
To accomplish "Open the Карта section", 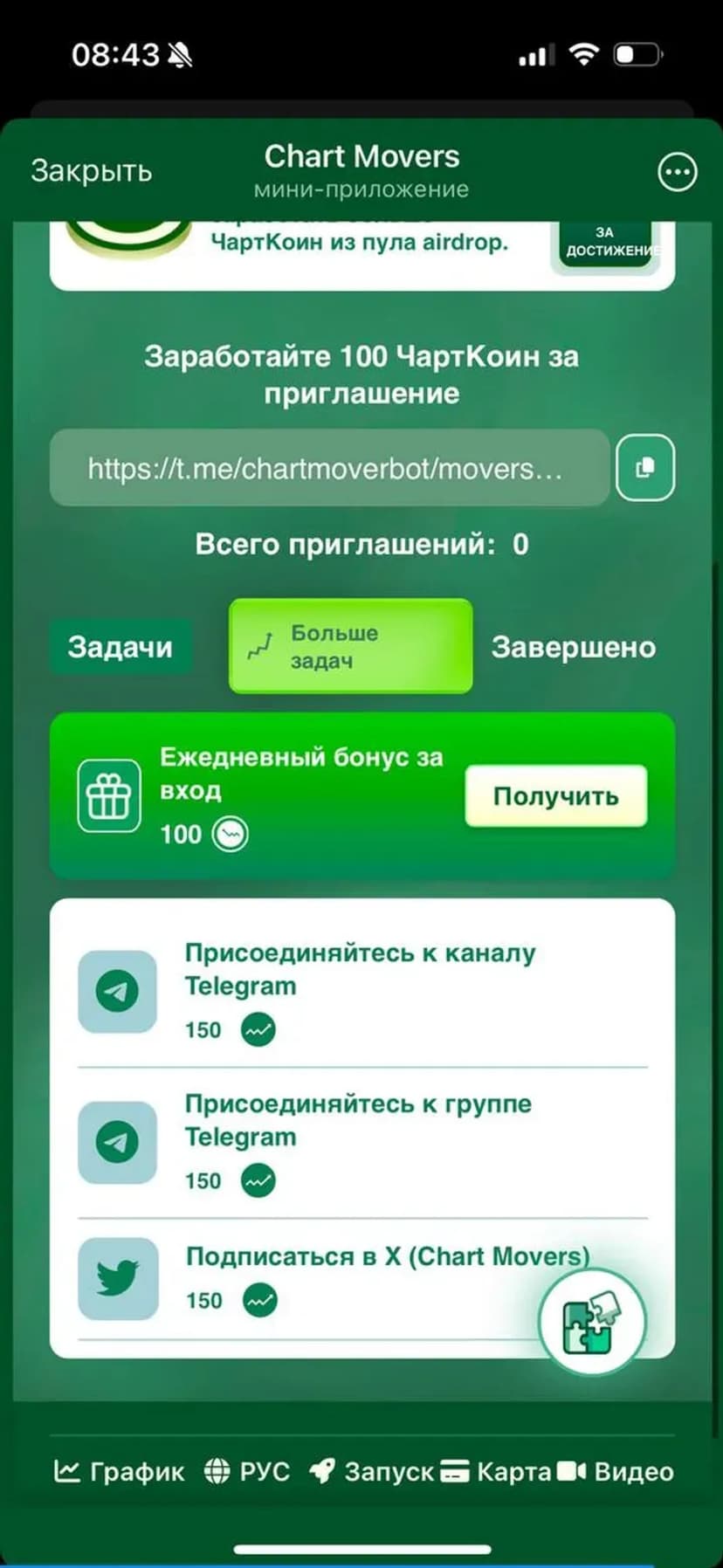I will (x=495, y=1471).
